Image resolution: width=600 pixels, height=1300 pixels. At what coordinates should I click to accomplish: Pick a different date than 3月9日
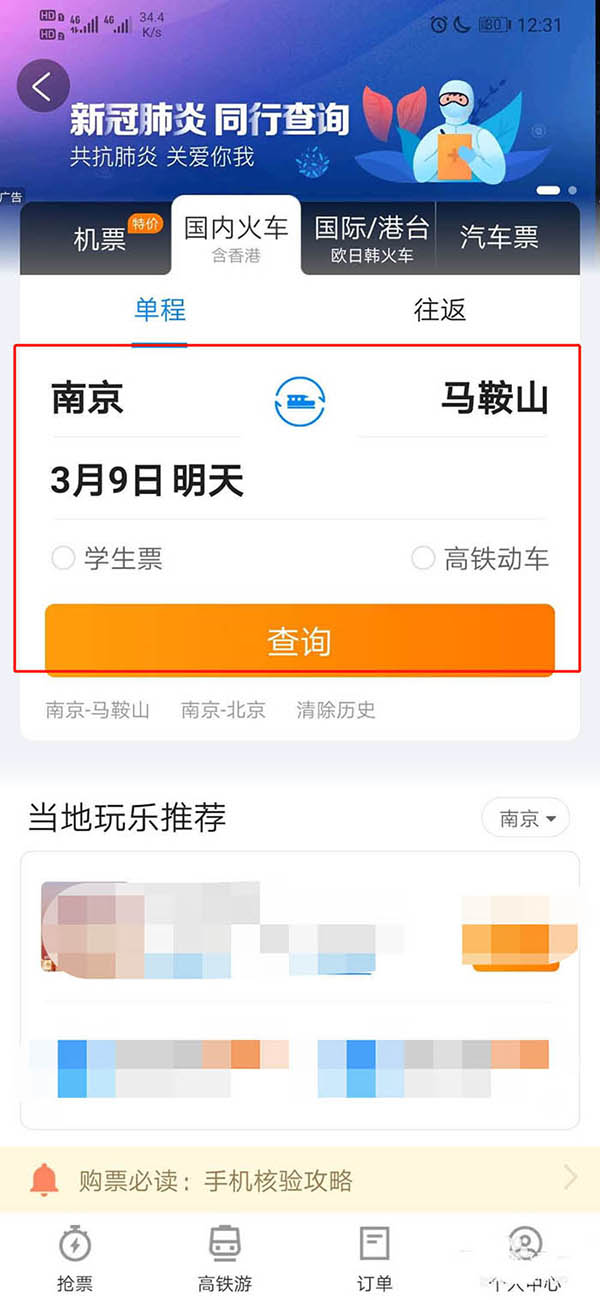(147, 482)
